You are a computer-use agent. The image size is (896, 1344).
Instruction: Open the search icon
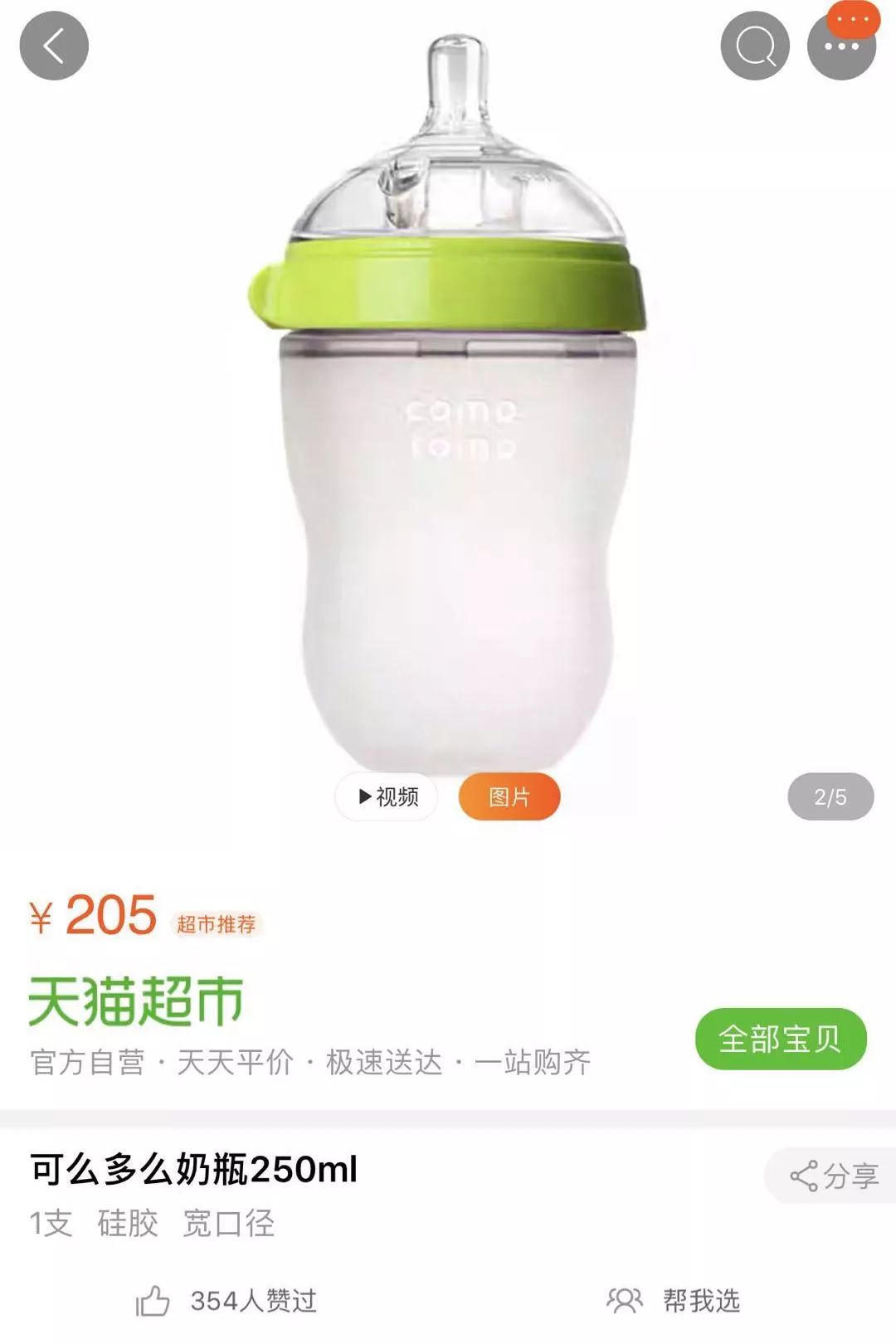[x=755, y=46]
